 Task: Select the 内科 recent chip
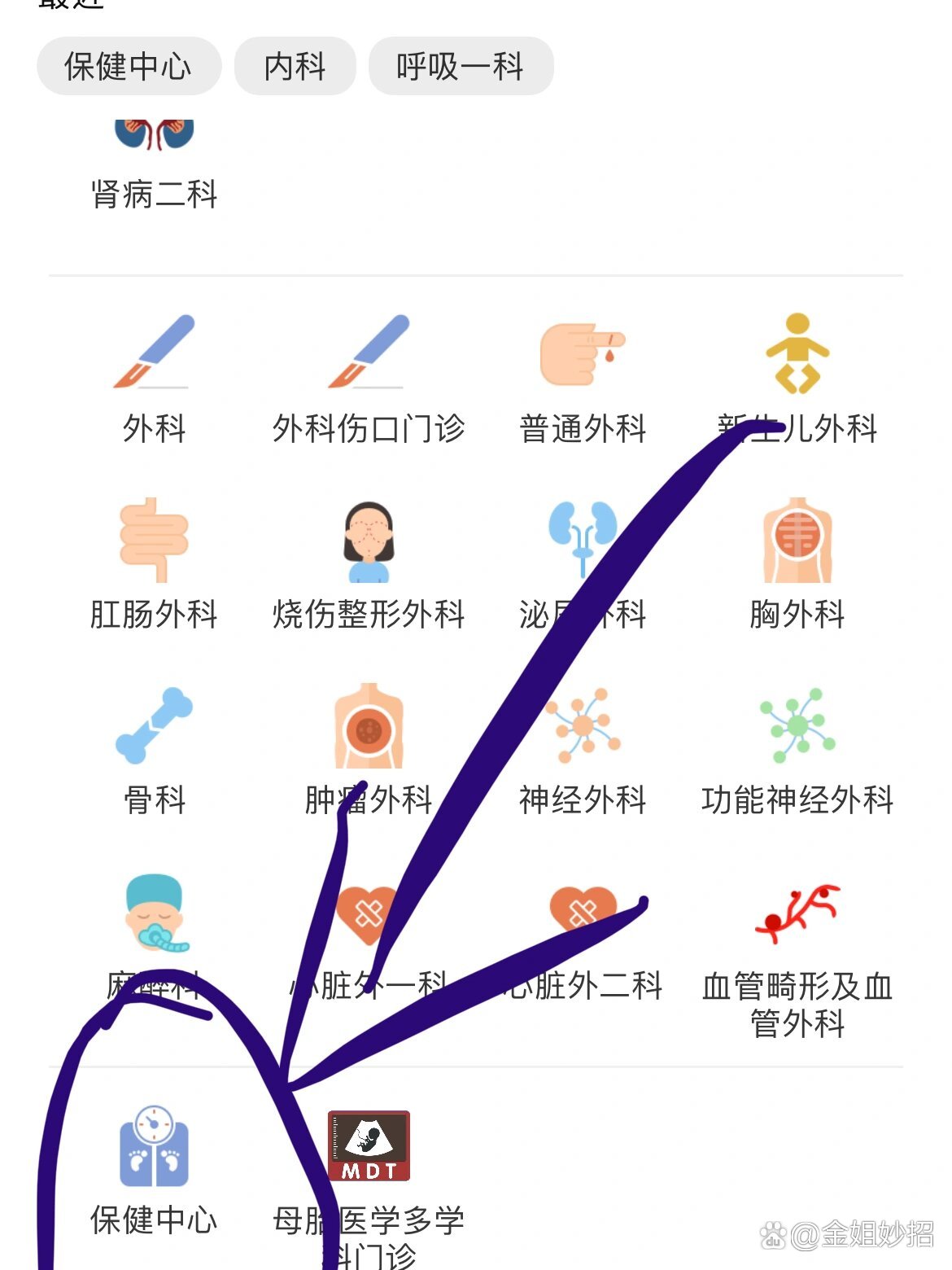(295, 67)
